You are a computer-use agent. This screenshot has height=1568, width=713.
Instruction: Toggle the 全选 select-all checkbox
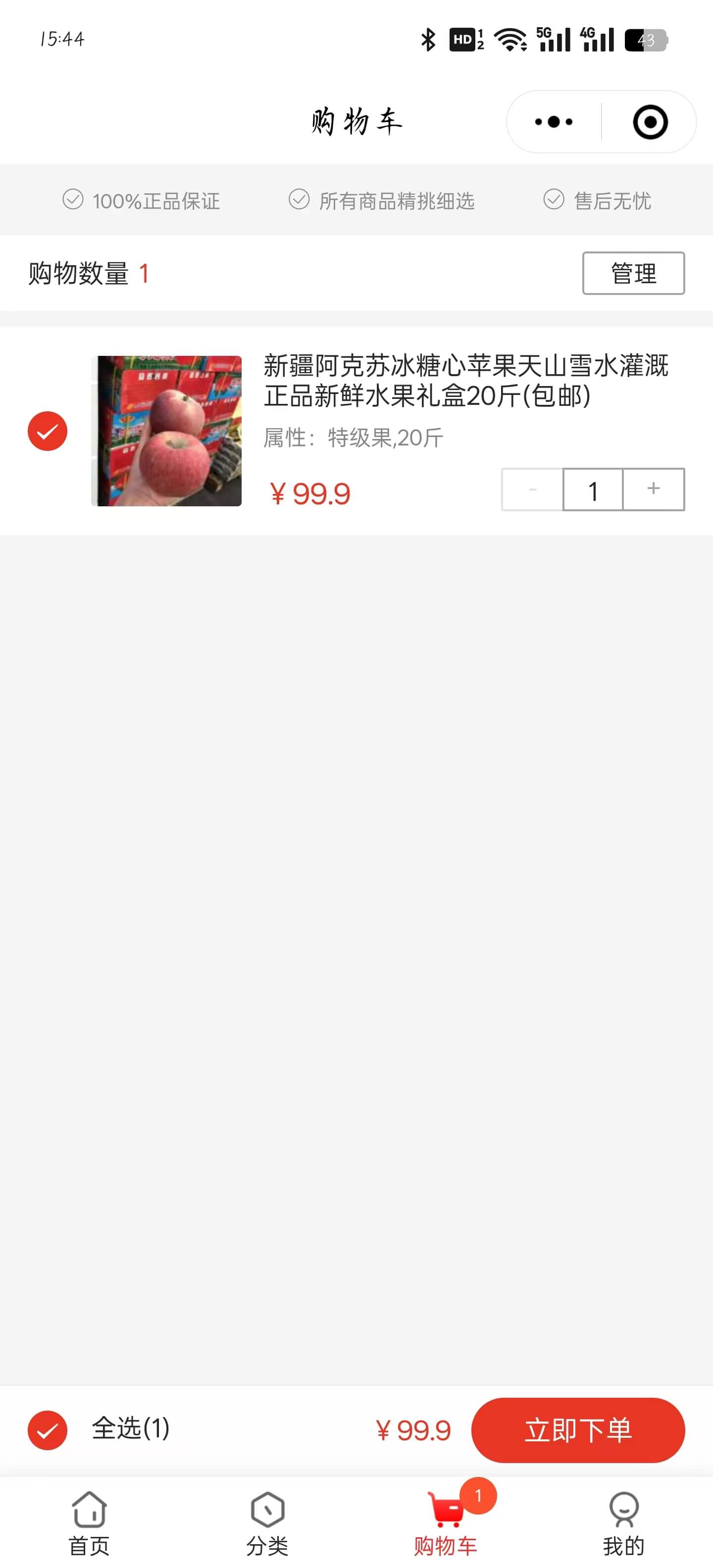pyautogui.click(x=48, y=1430)
